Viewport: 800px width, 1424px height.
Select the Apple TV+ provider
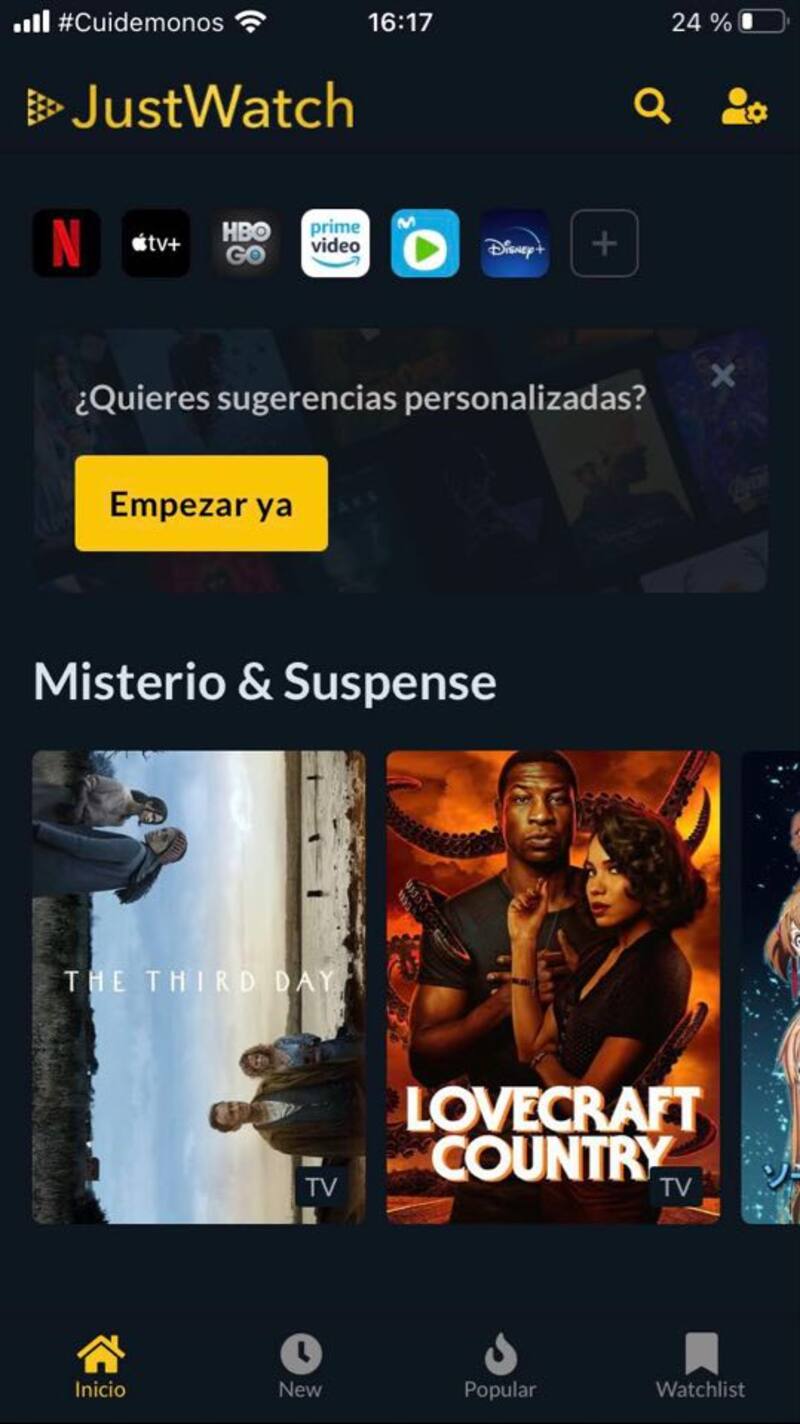coord(156,243)
